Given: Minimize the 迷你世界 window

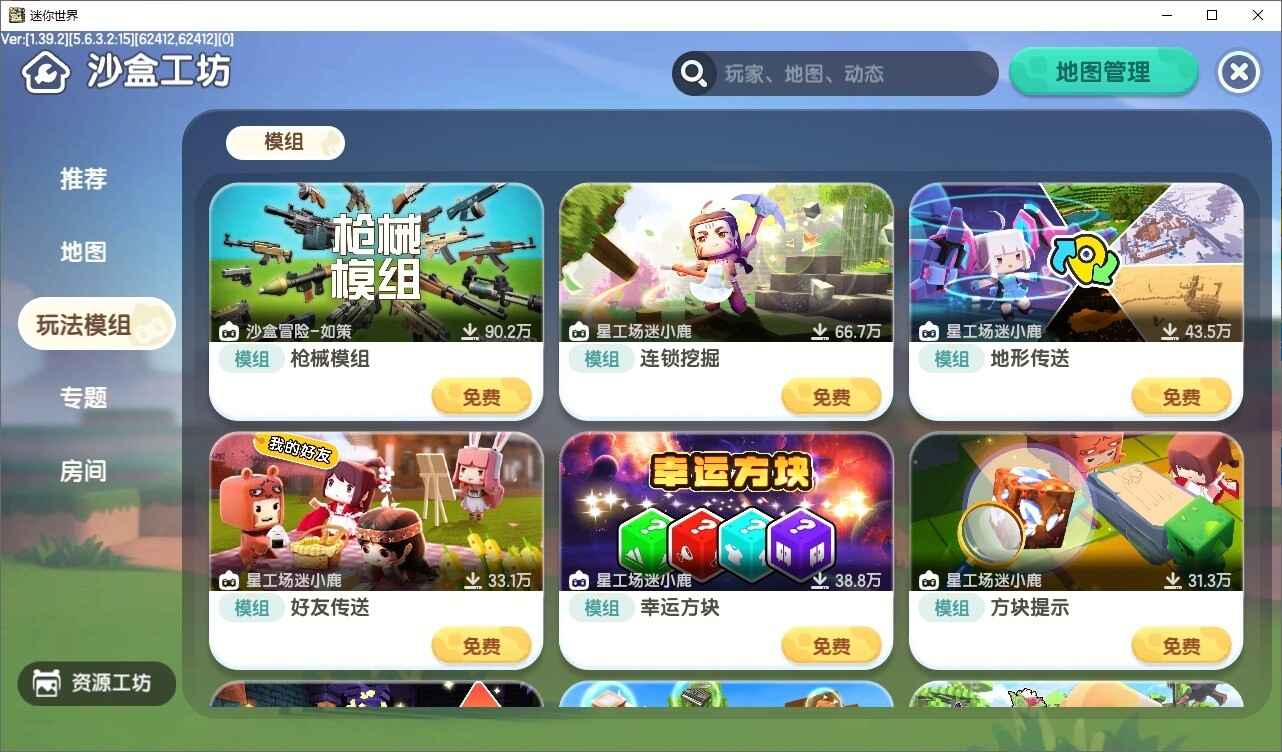Looking at the screenshot, I should pos(1166,15).
